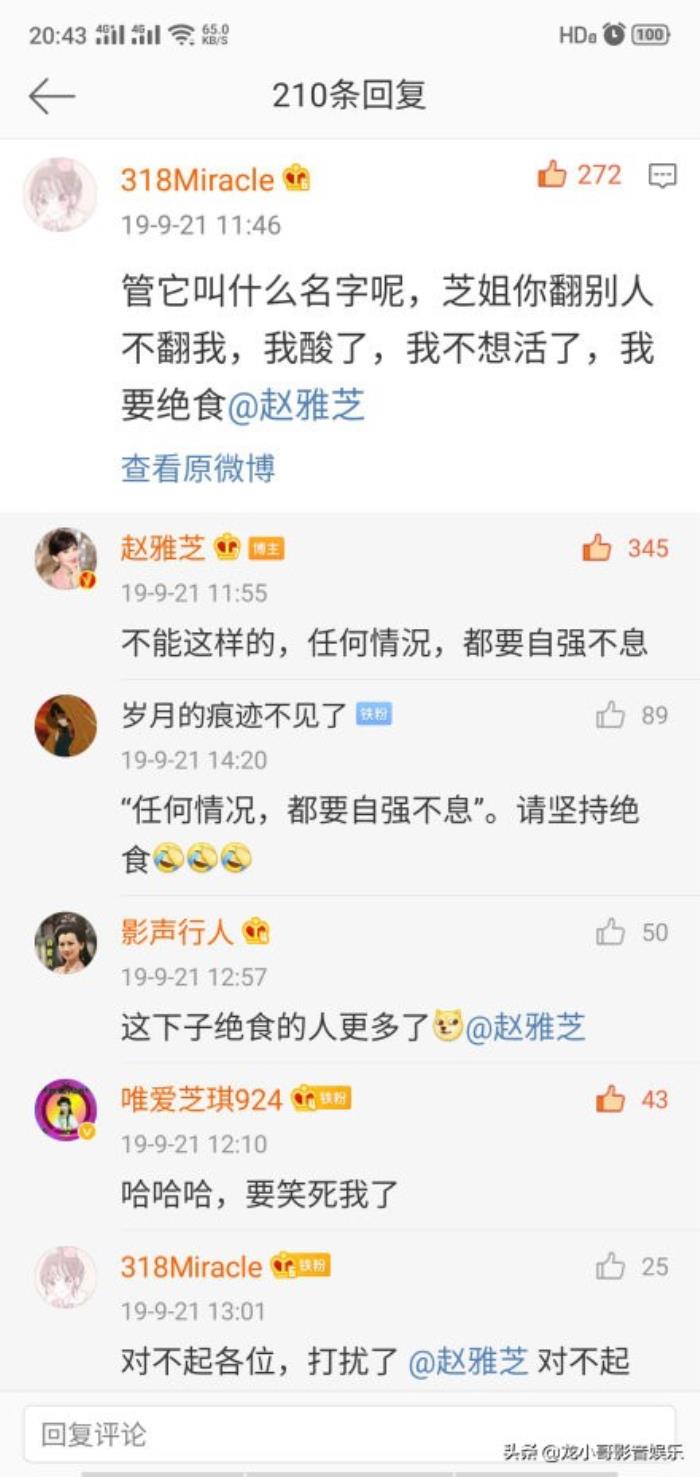This screenshot has height=1477, width=700.
Task: Like 影声行人's reply with 50 likes
Action: (610, 933)
